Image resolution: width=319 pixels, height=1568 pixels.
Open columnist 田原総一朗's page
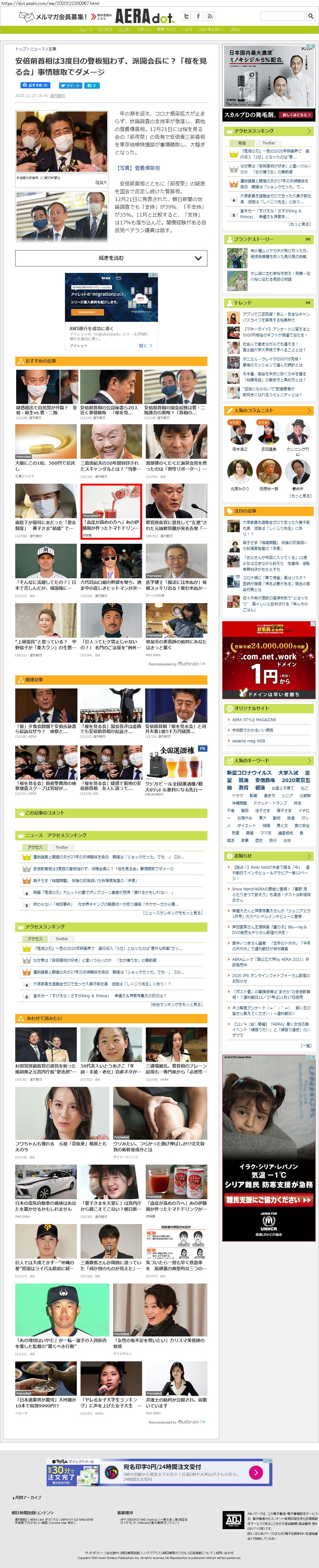pyautogui.click(x=269, y=489)
